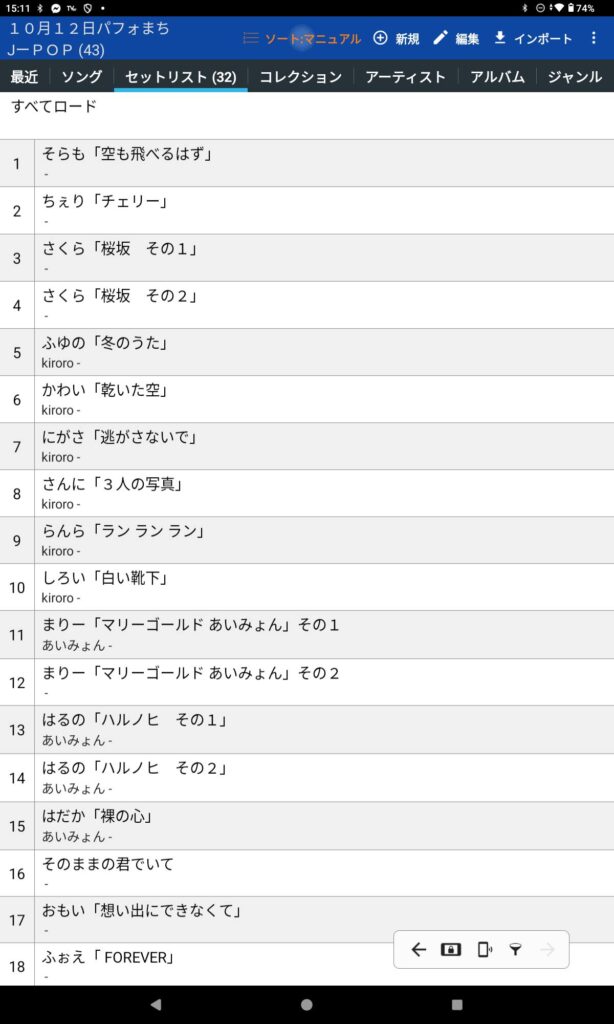This screenshot has height=1024, width=614.
Task: Tap the 編集 edit button
Action: tap(455, 39)
